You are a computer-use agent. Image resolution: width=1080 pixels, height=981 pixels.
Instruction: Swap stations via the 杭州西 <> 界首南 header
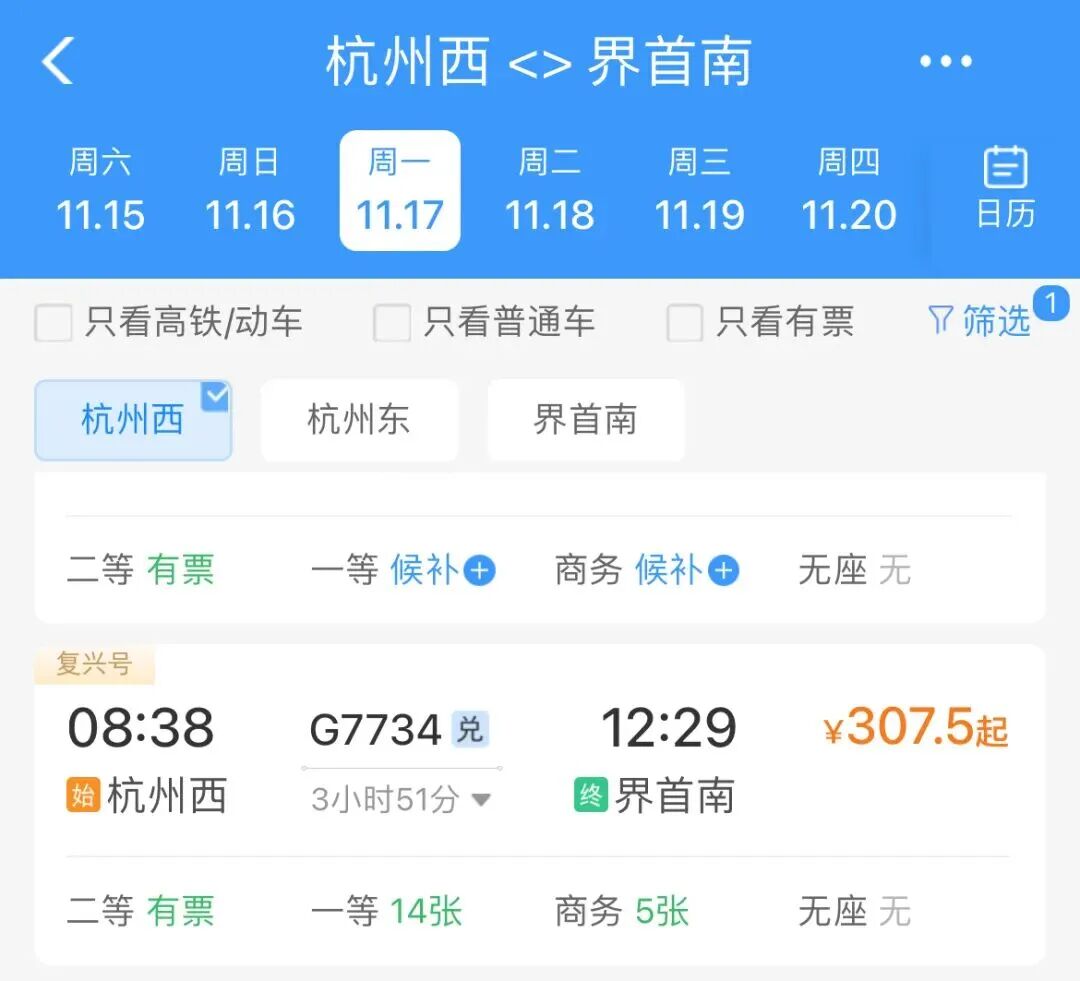tap(539, 62)
